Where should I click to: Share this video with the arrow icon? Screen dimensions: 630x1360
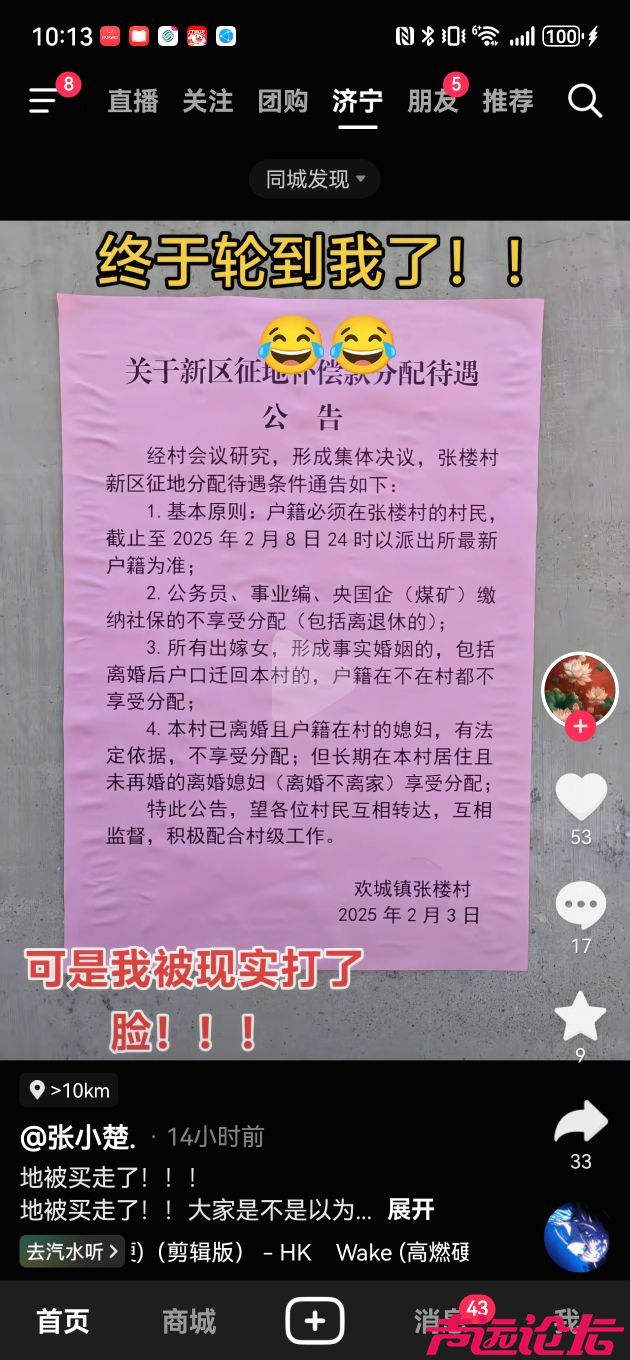click(x=581, y=1123)
